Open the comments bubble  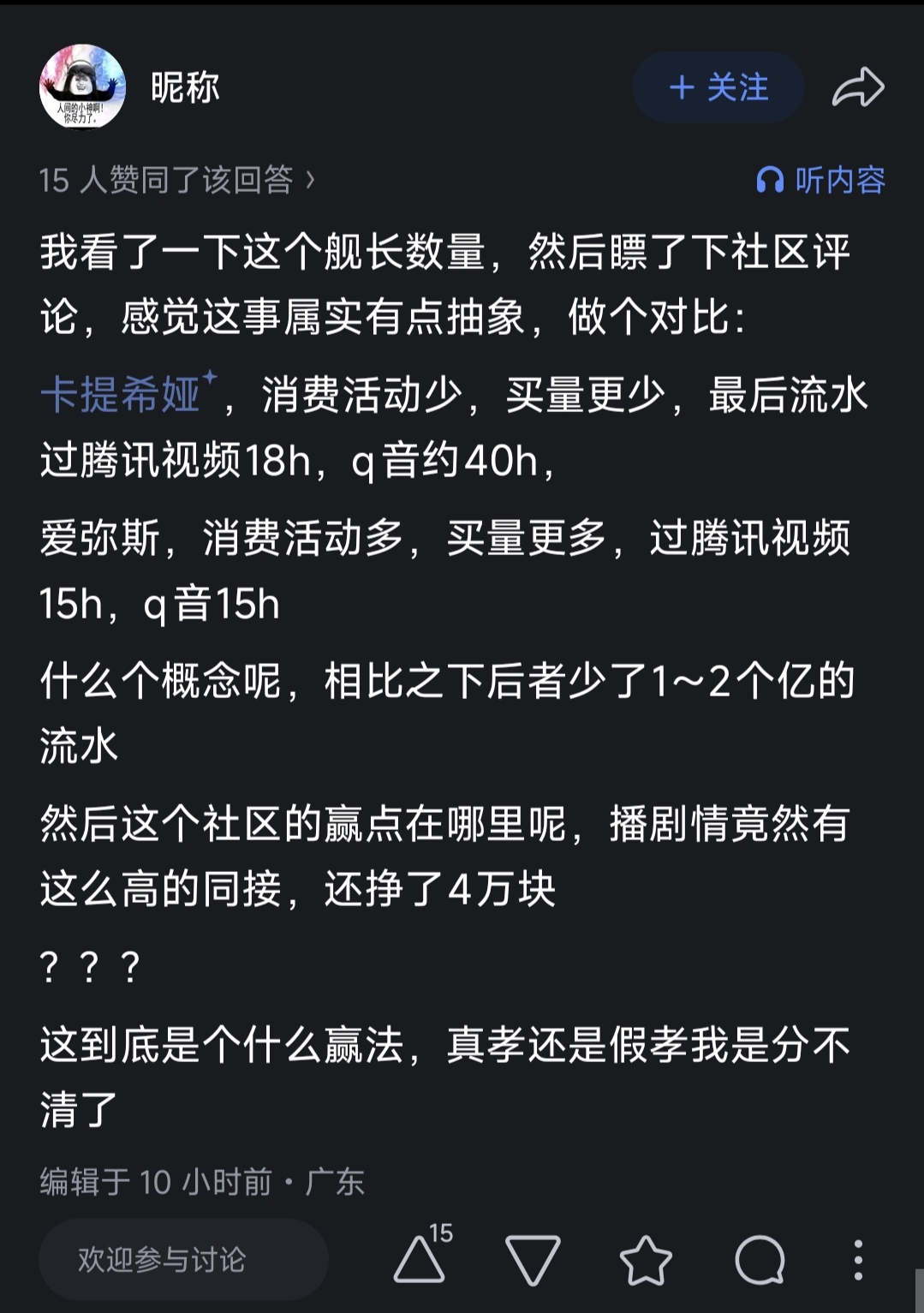[760, 1260]
